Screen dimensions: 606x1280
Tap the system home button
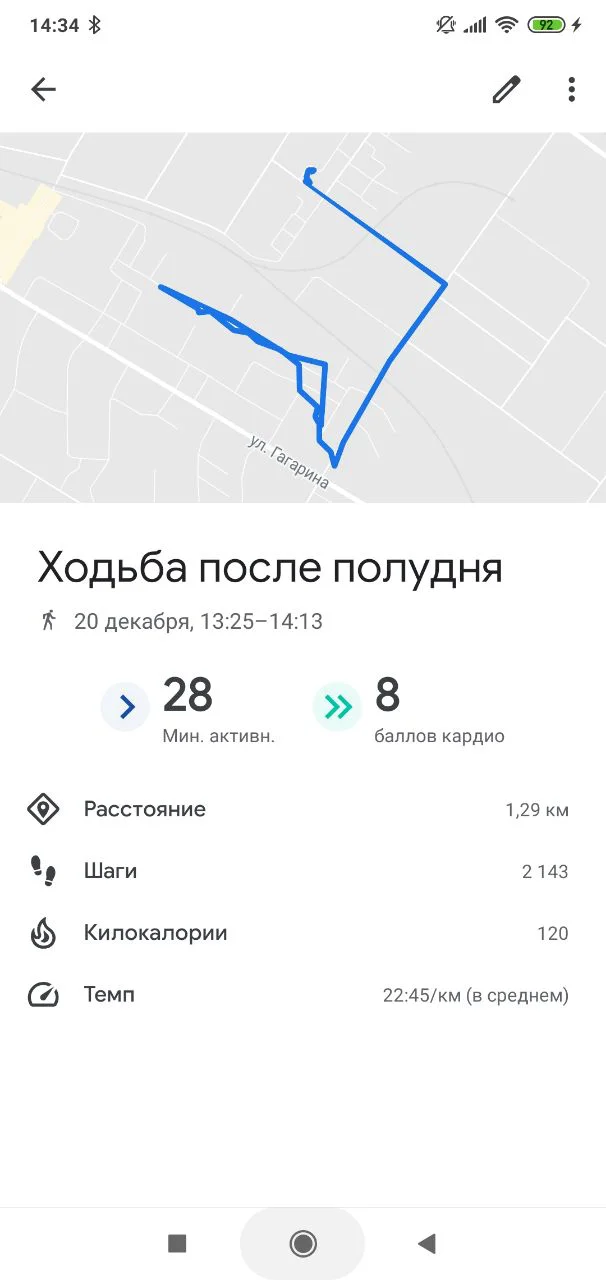point(303,1243)
